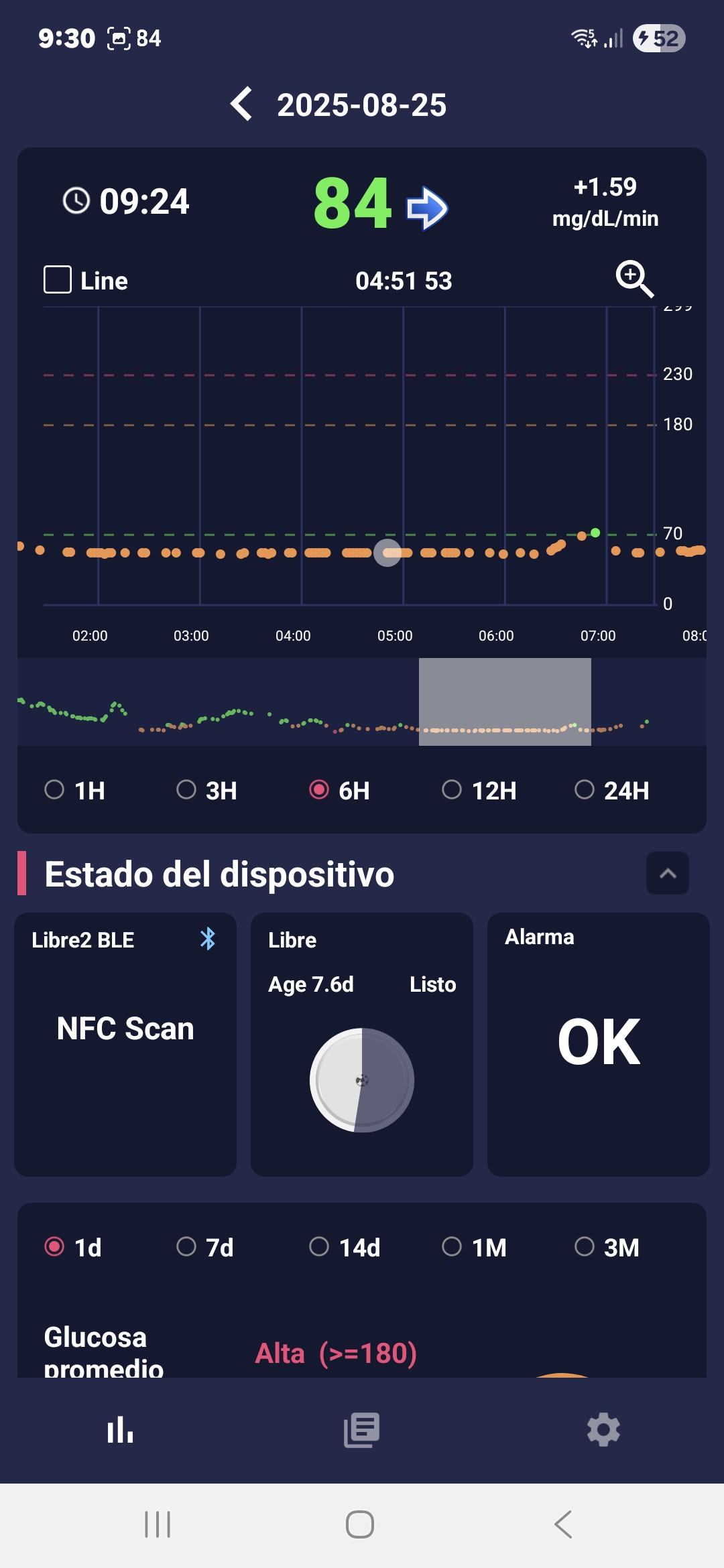Go back to the previous date
This screenshot has height=1568, width=724.
pos(241,105)
